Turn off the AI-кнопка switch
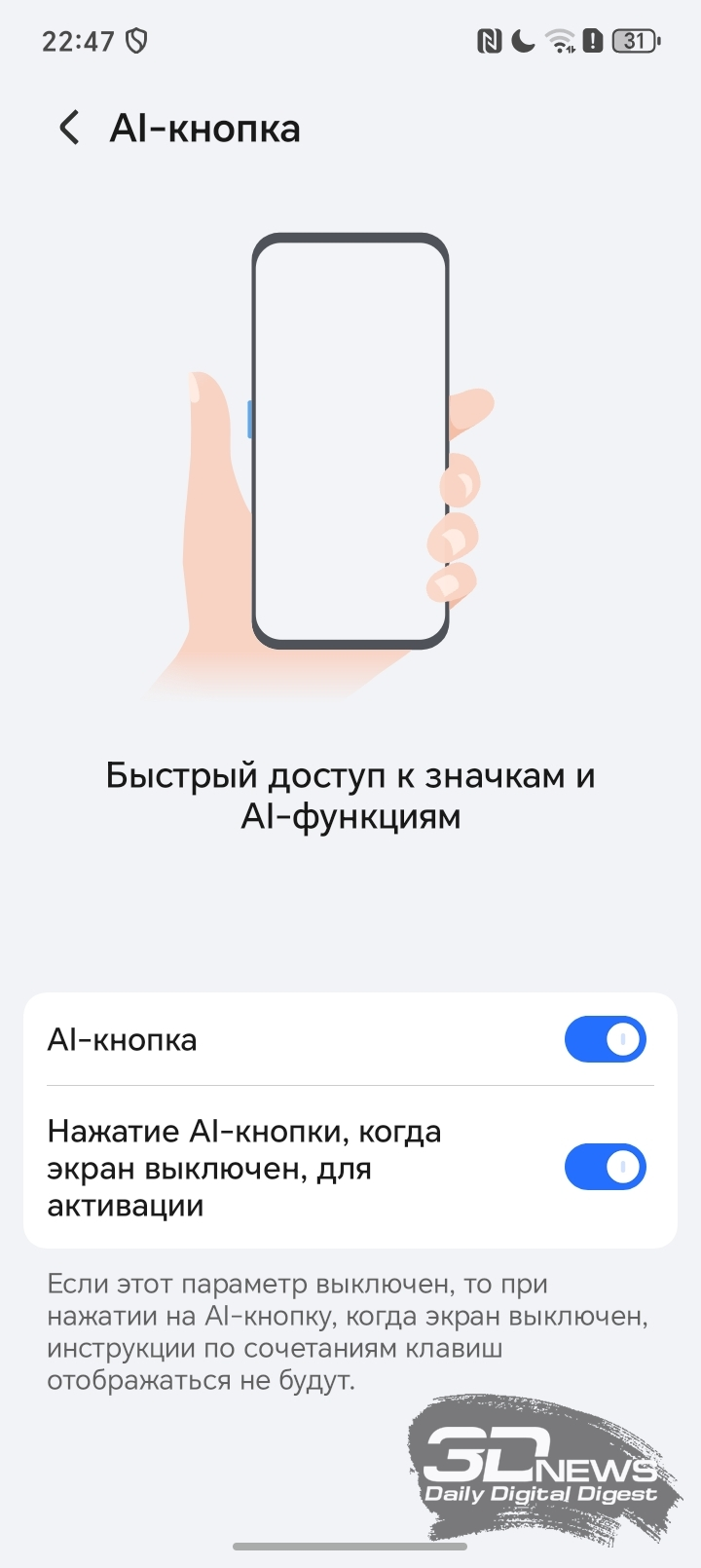The image size is (701, 1568). tap(605, 1039)
